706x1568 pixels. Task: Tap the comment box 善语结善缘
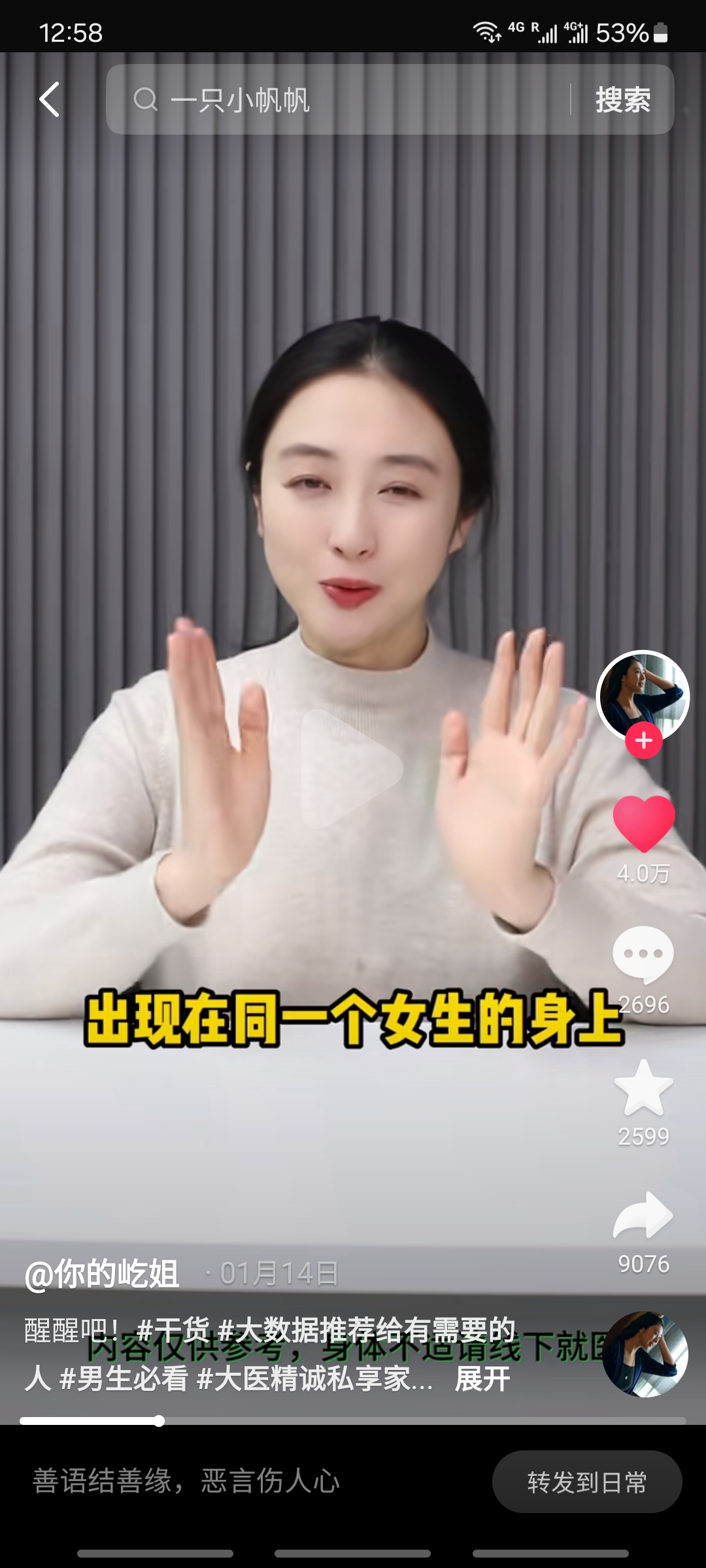(248, 1481)
